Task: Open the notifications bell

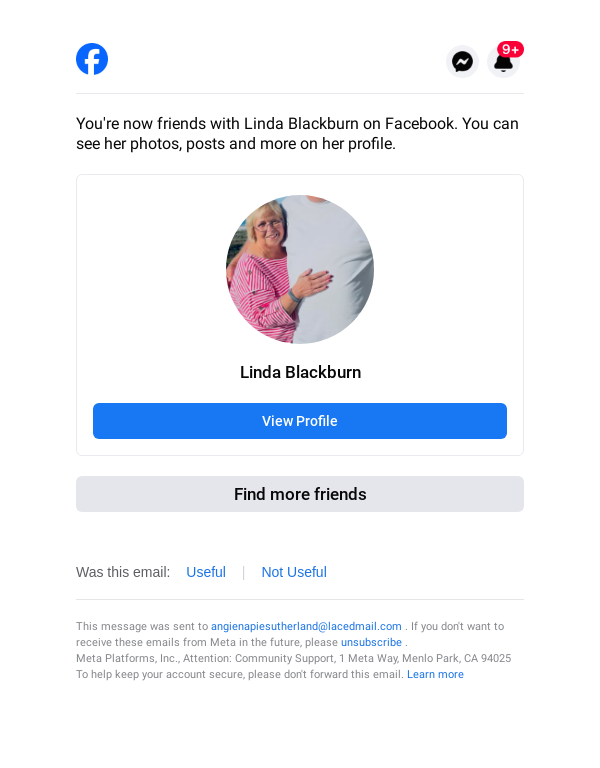Action: click(x=504, y=62)
